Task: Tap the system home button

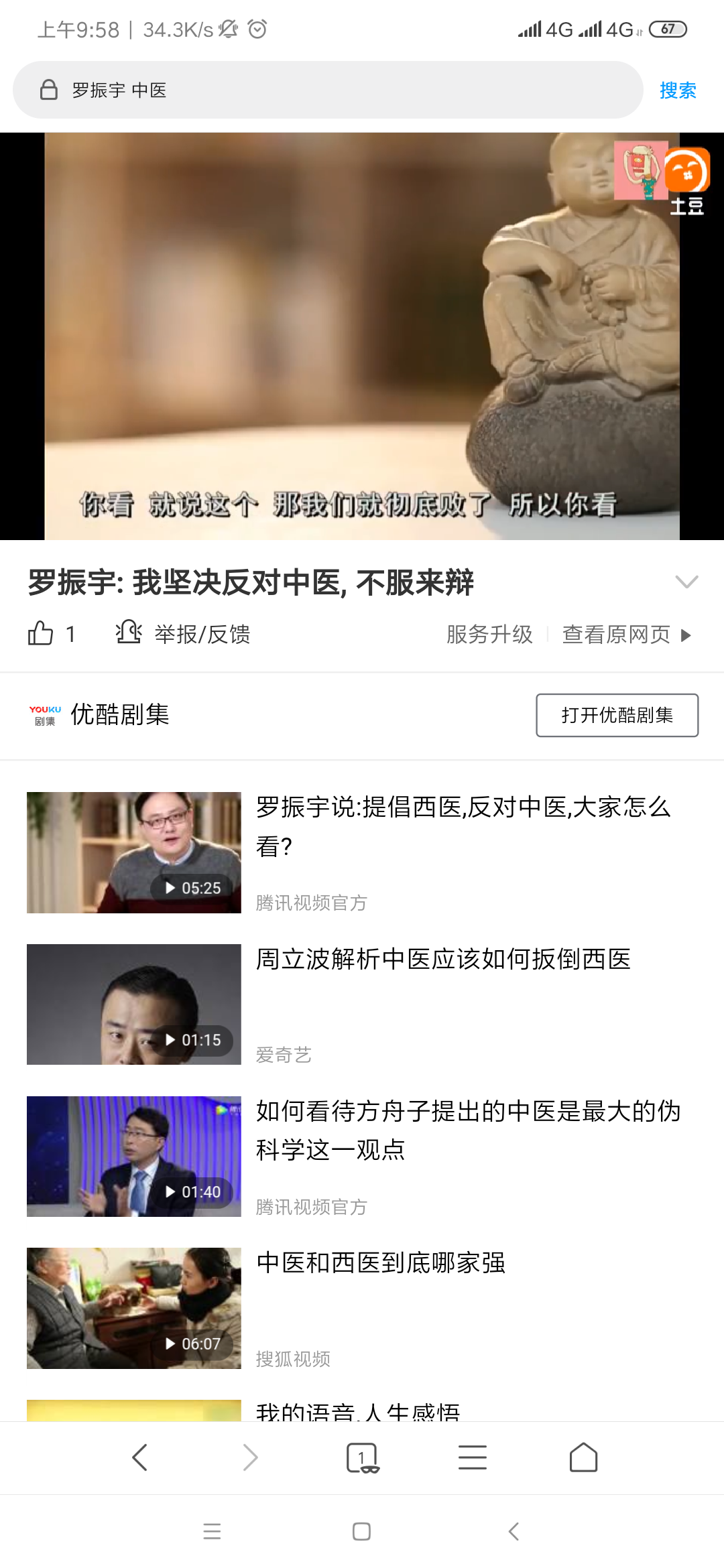Action: click(x=362, y=1531)
